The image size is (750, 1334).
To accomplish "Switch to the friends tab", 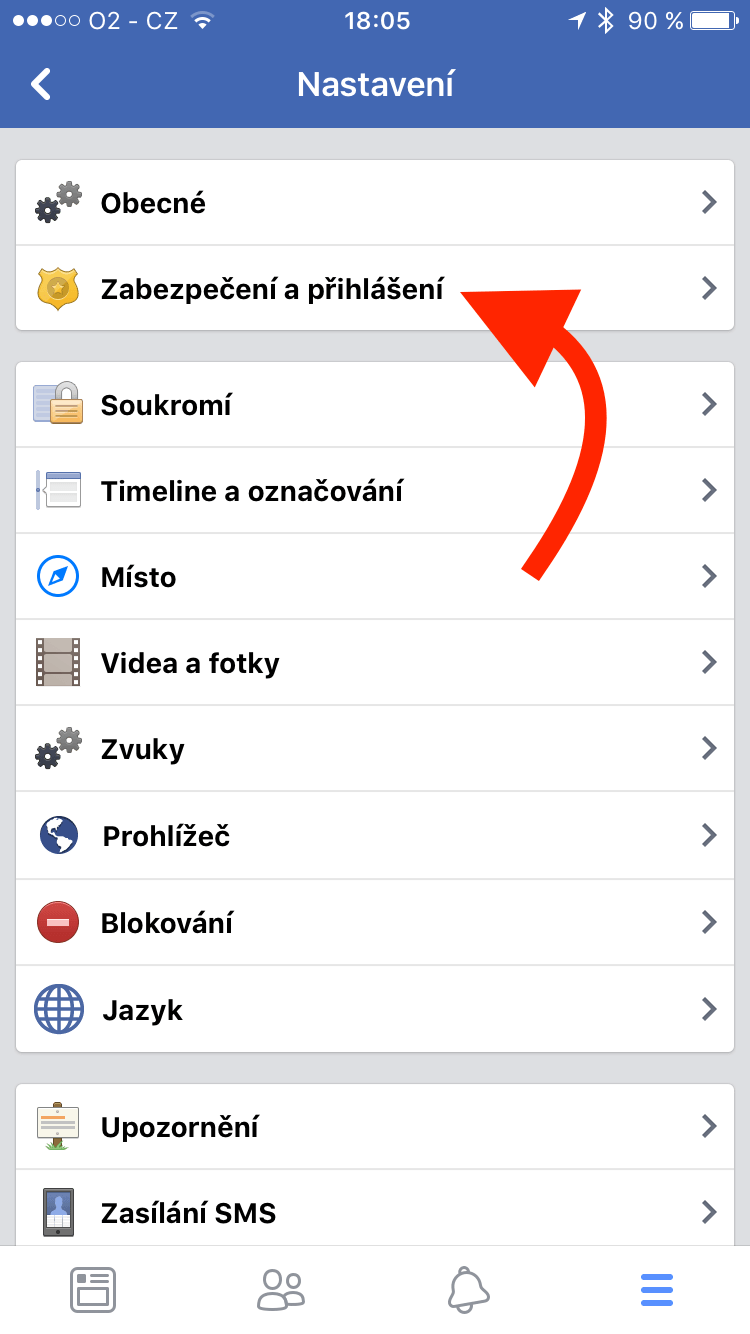I will (x=281, y=1289).
